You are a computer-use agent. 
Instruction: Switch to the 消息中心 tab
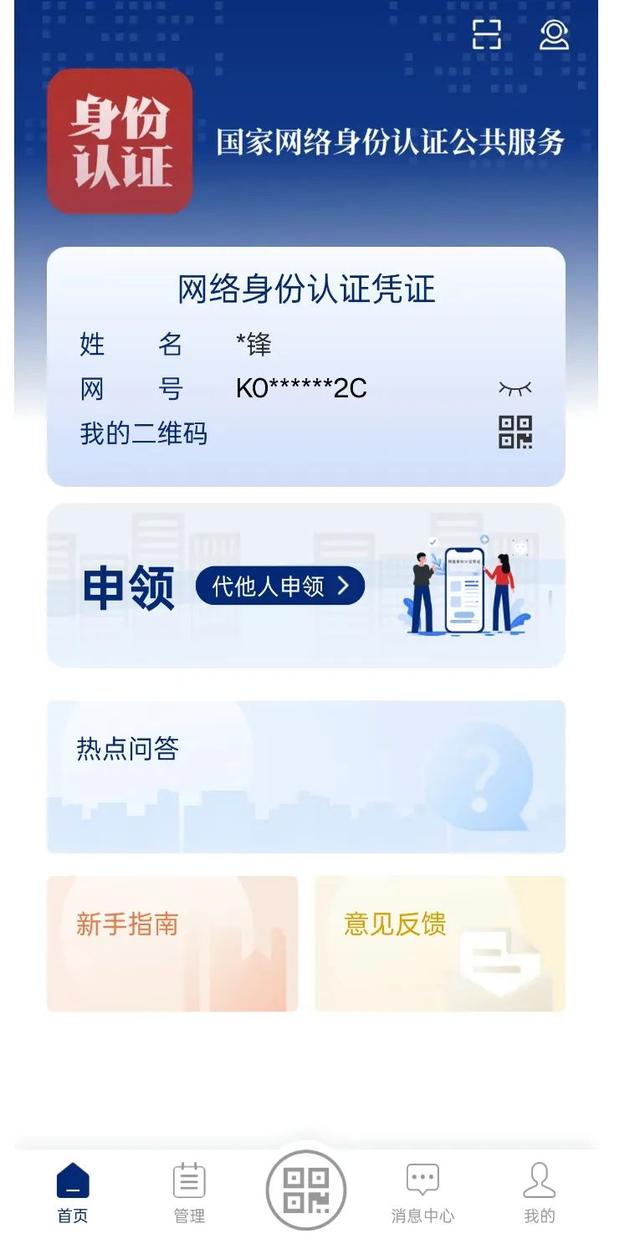422,1192
